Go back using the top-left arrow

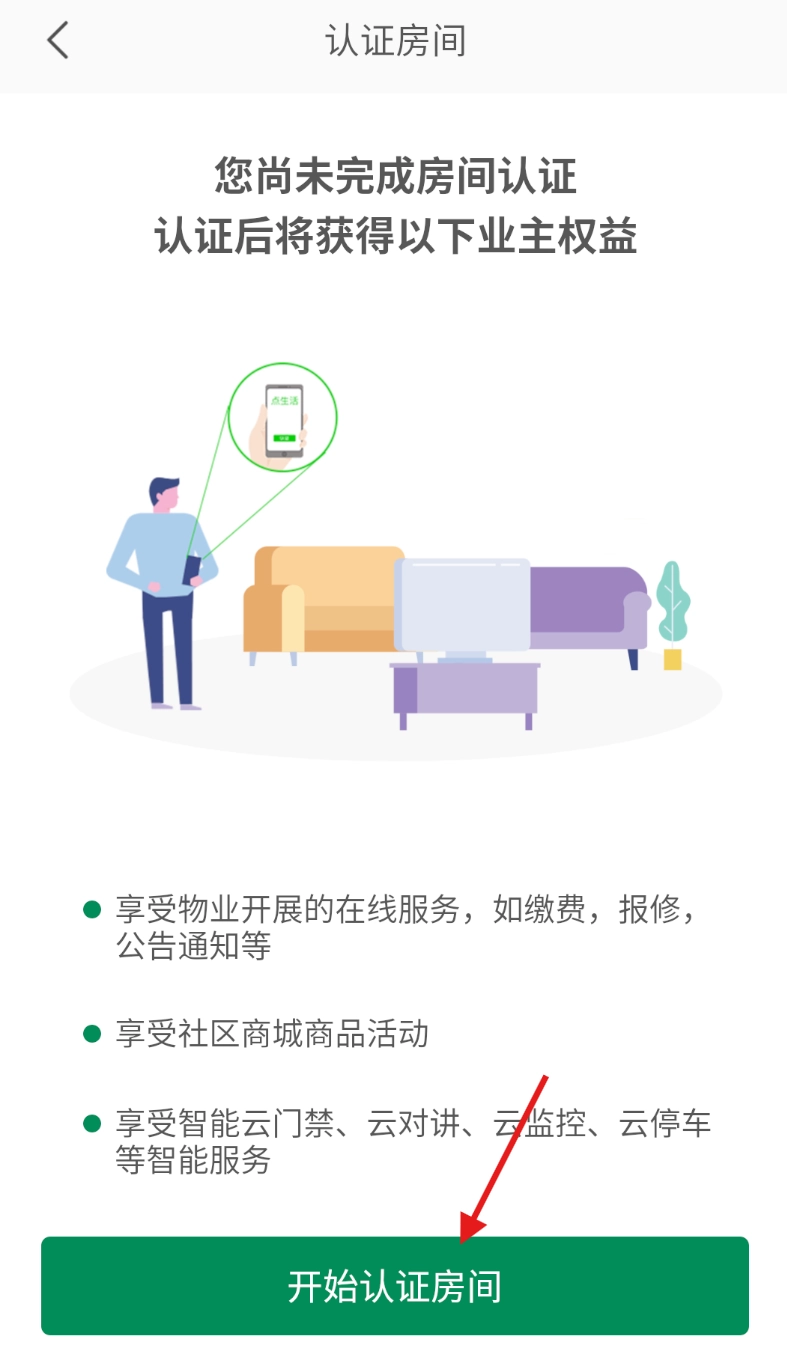[58, 41]
